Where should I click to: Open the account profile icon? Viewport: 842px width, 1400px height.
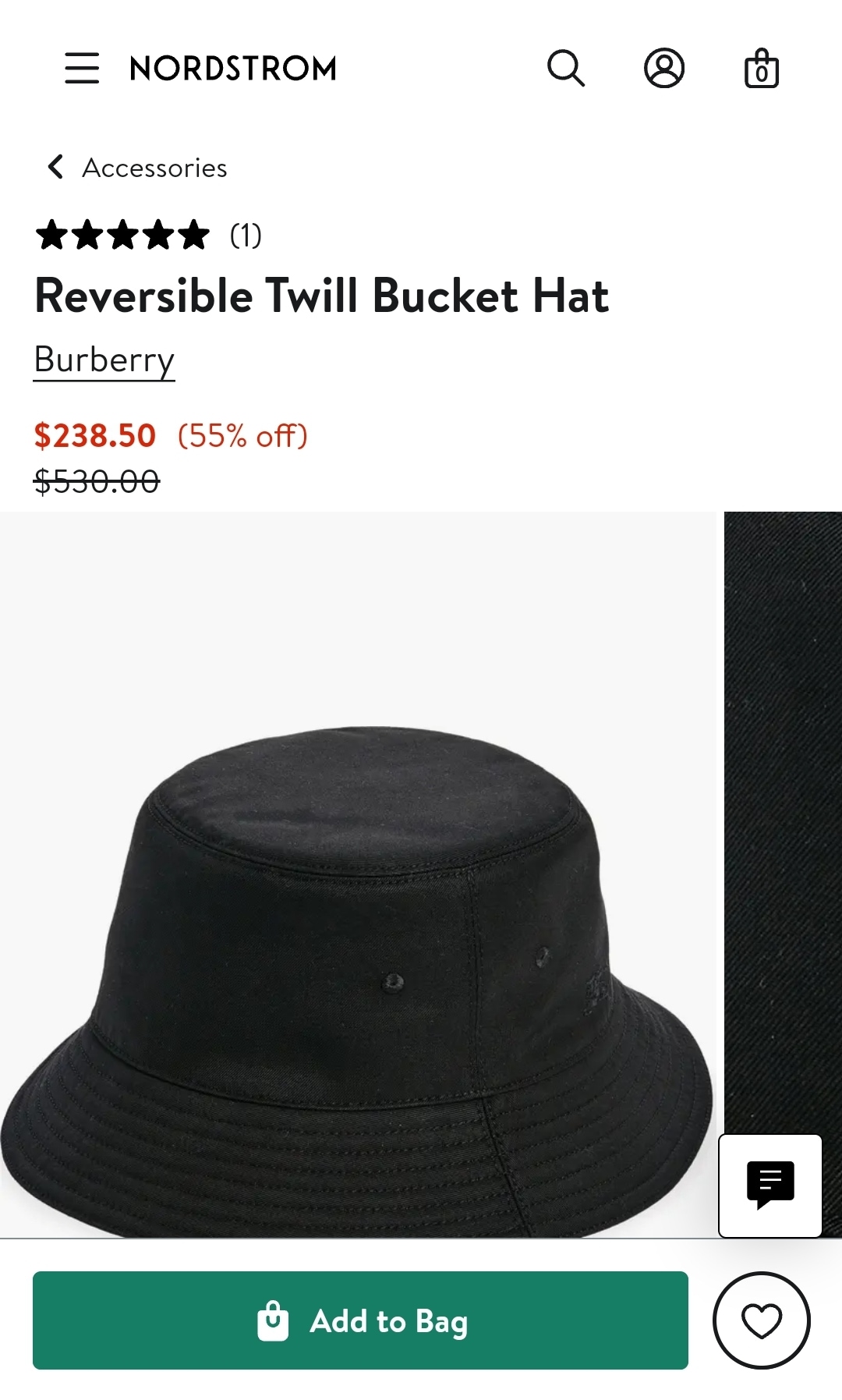[664, 69]
